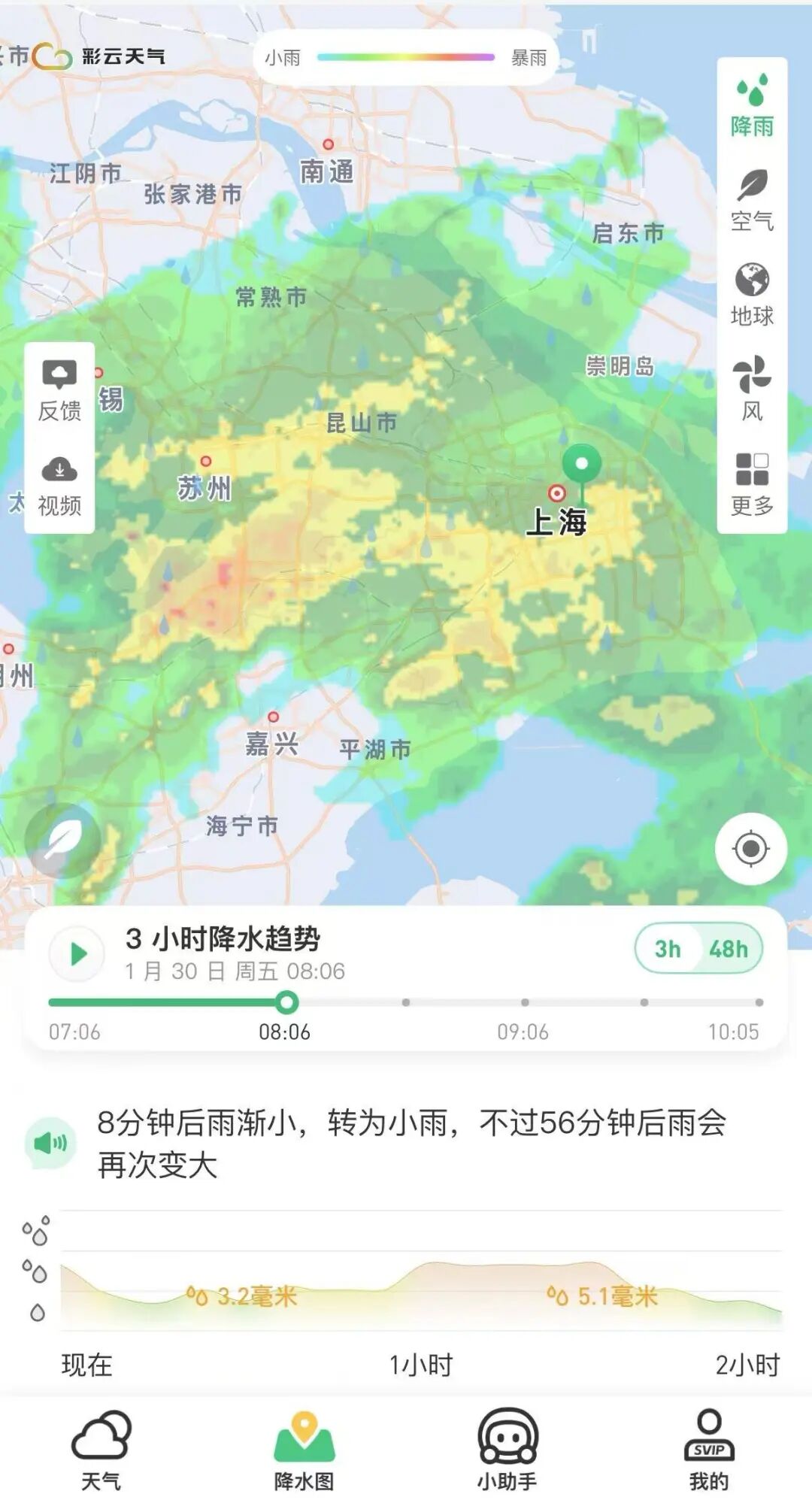Screen dimensions: 812x1500
Task: Open 反馈 to send weather feedback
Action: (x=59, y=391)
